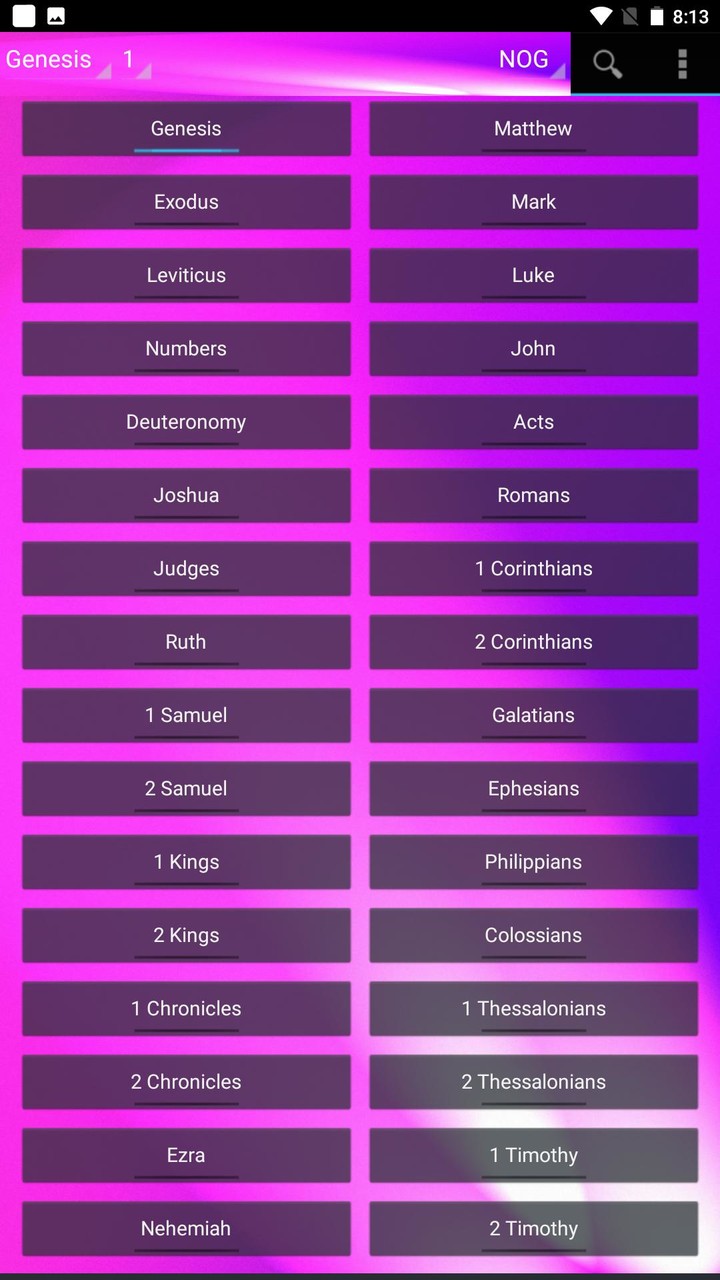The height and width of the screenshot is (1280, 720).
Task: Open the overflow menu
Action: coord(682,63)
